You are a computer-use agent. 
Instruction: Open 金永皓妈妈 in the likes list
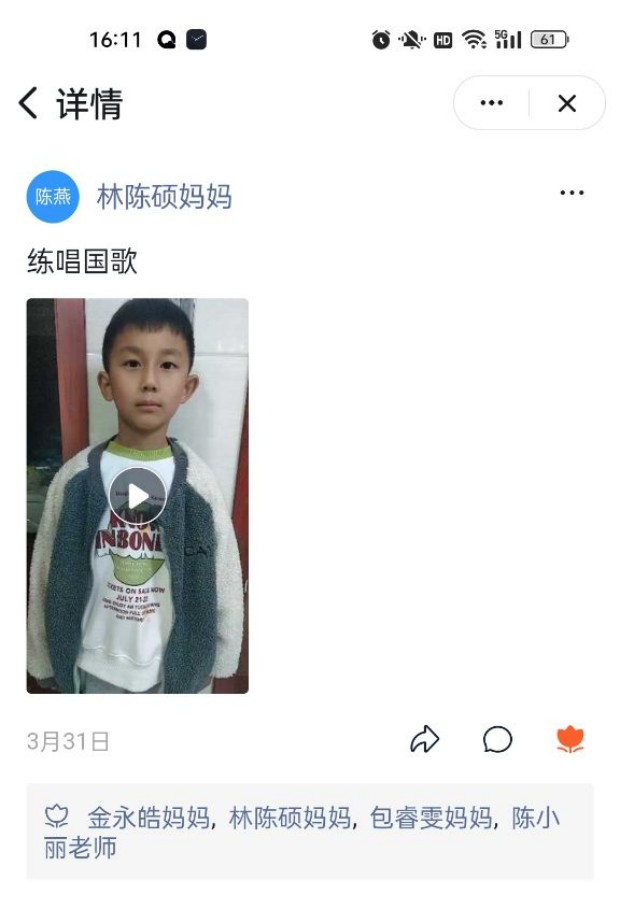148,817
